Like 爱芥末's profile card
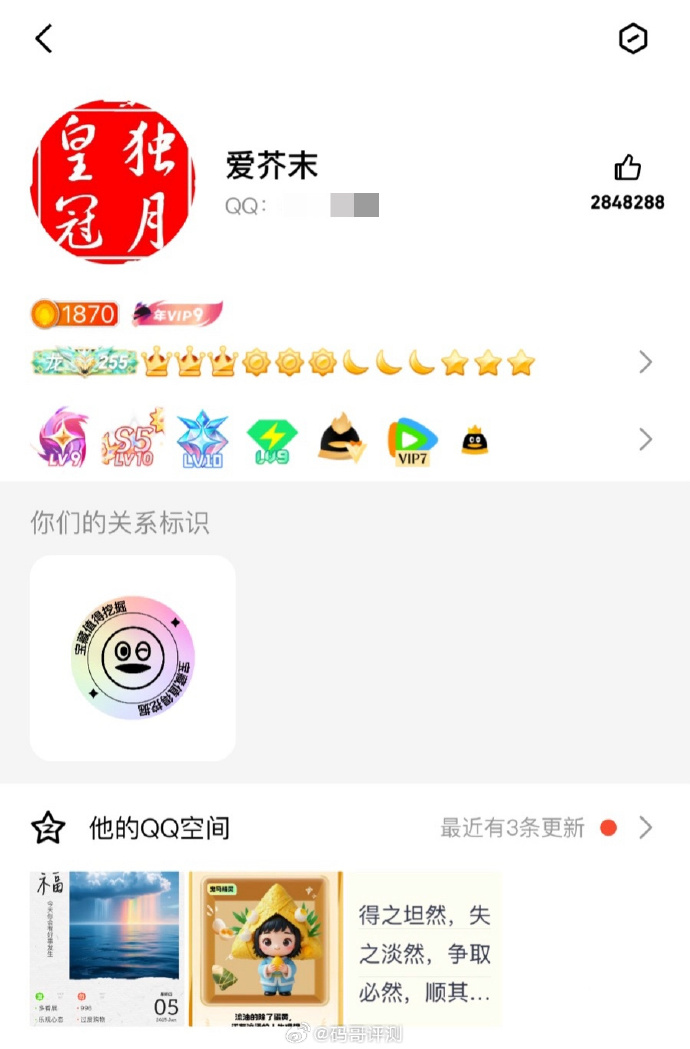690x1049 pixels. [x=627, y=169]
